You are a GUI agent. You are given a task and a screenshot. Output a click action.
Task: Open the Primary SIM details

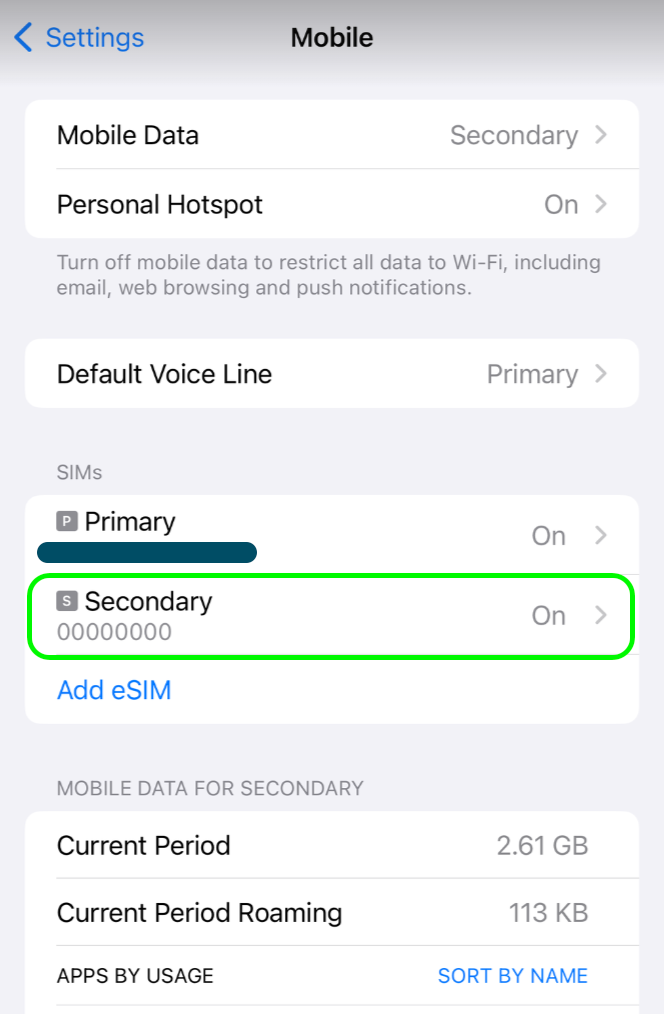[331, 535]
